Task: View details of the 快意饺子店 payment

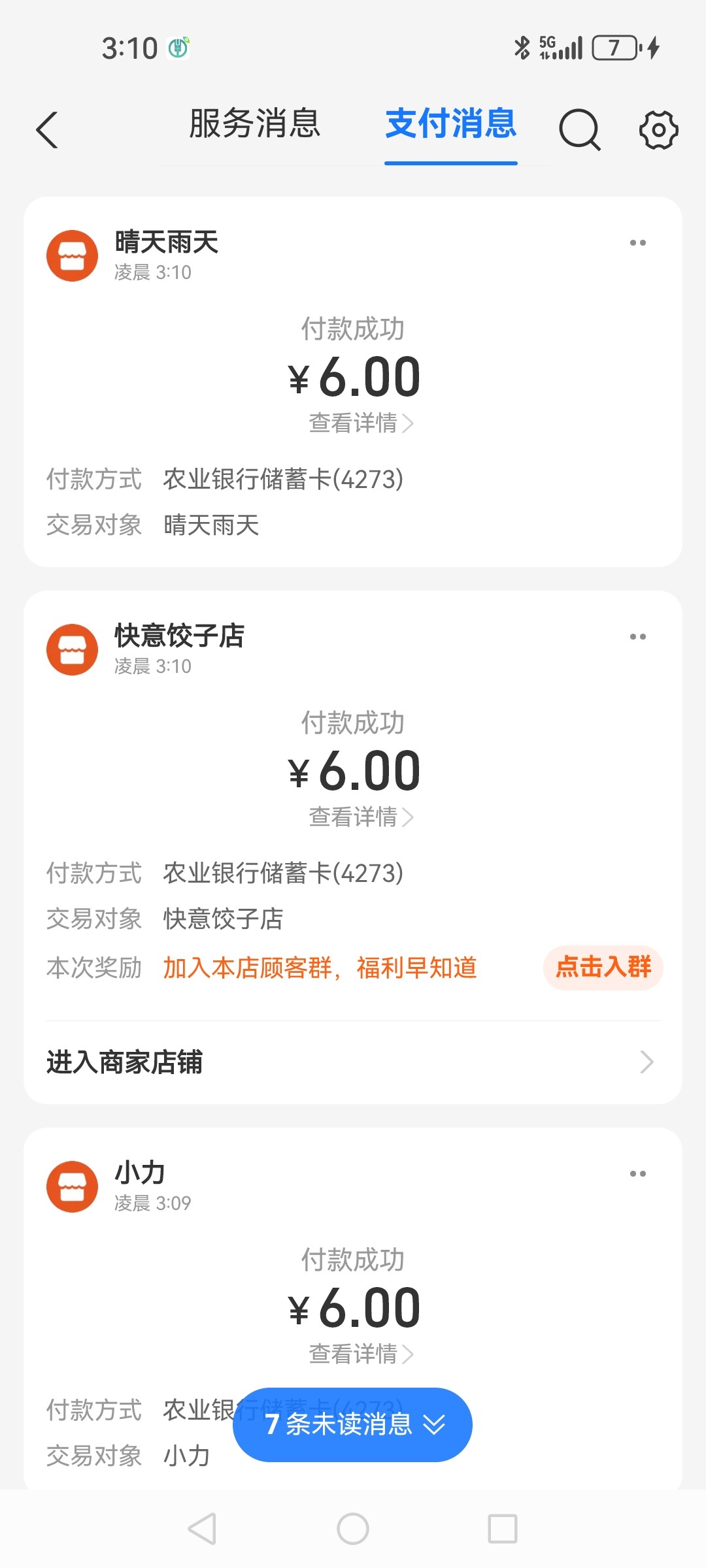Action: [360, 817]
